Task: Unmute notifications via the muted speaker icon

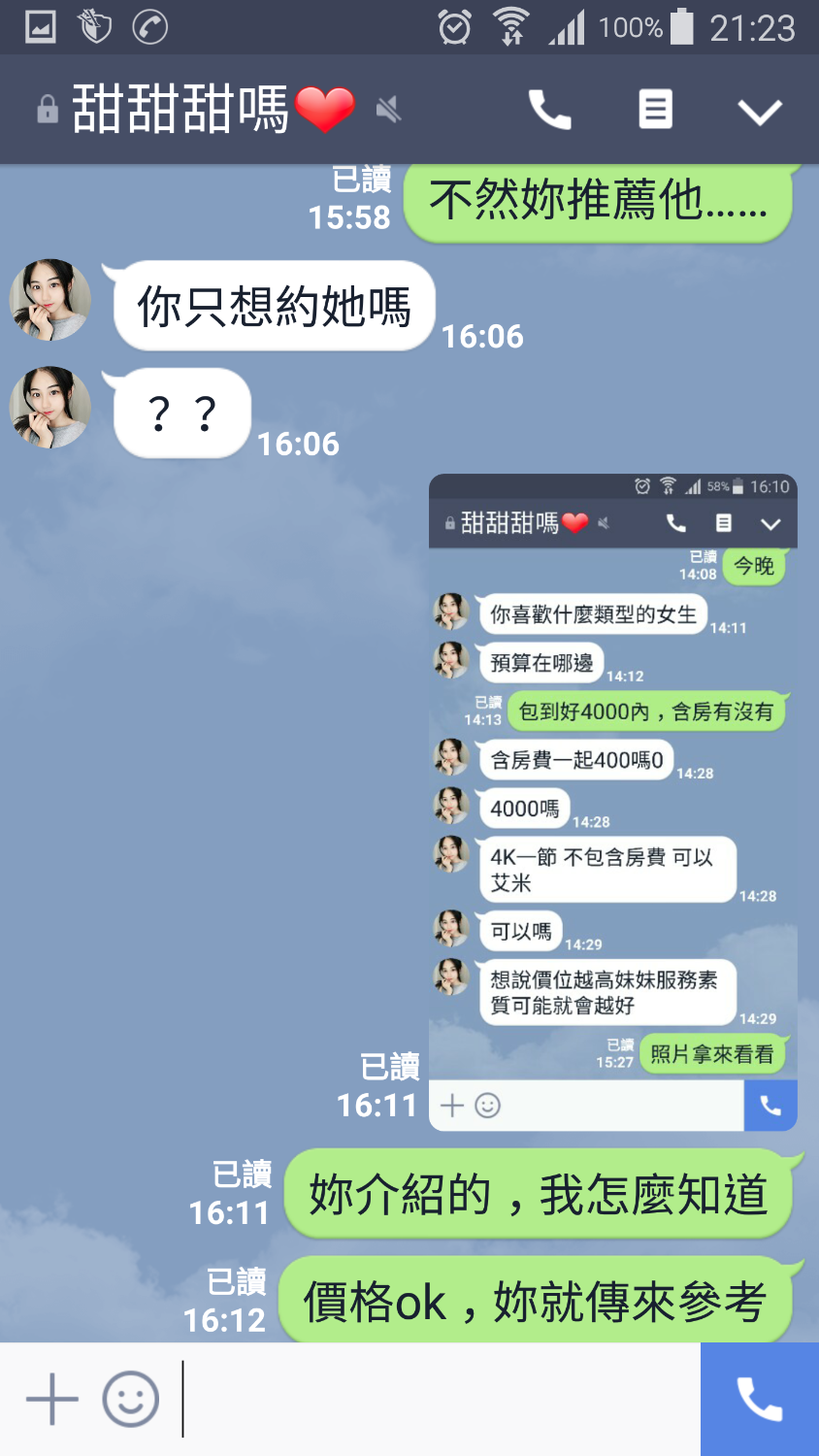Action: point(389,109)
